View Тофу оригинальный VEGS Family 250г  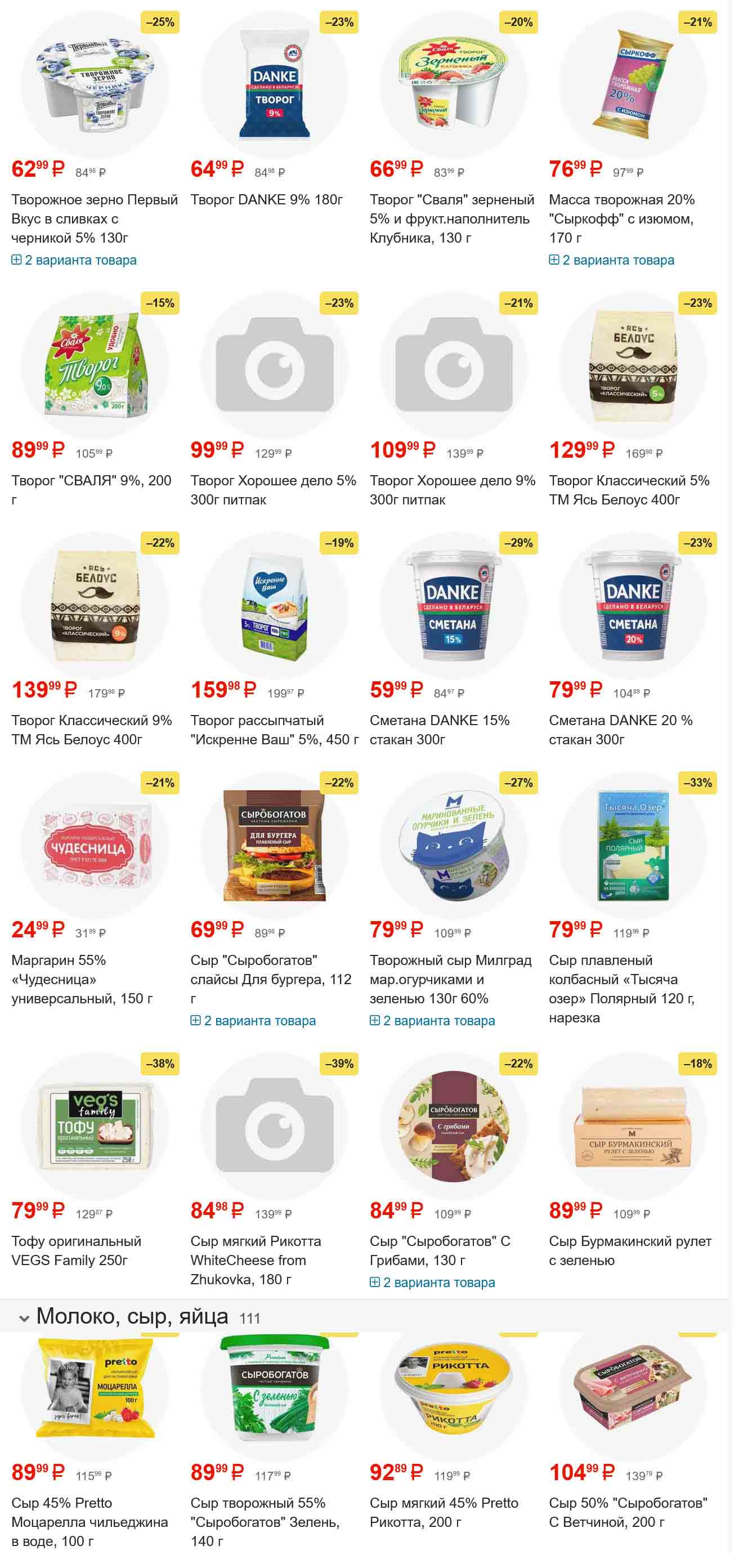[x=76, y=1250]
